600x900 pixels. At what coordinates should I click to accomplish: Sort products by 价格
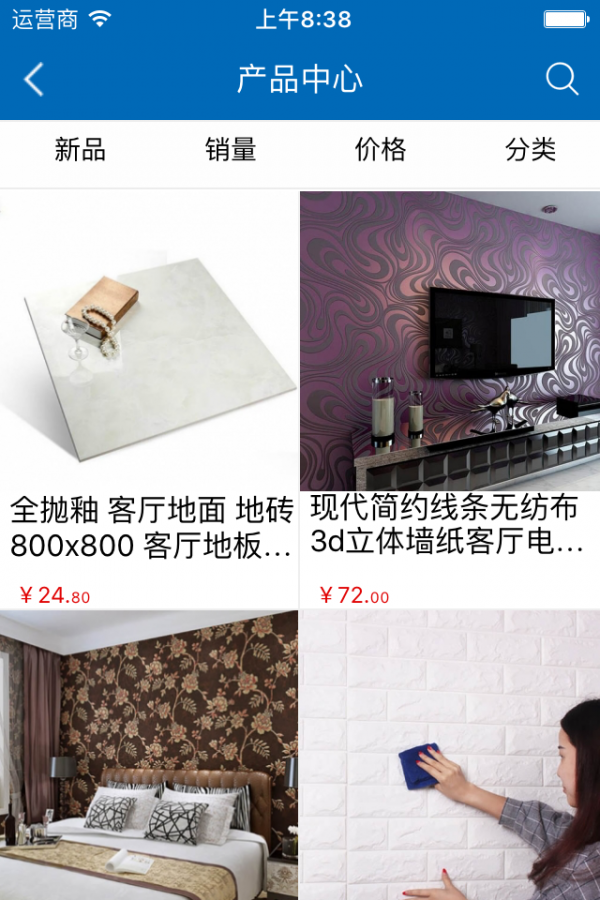[381, 150]
